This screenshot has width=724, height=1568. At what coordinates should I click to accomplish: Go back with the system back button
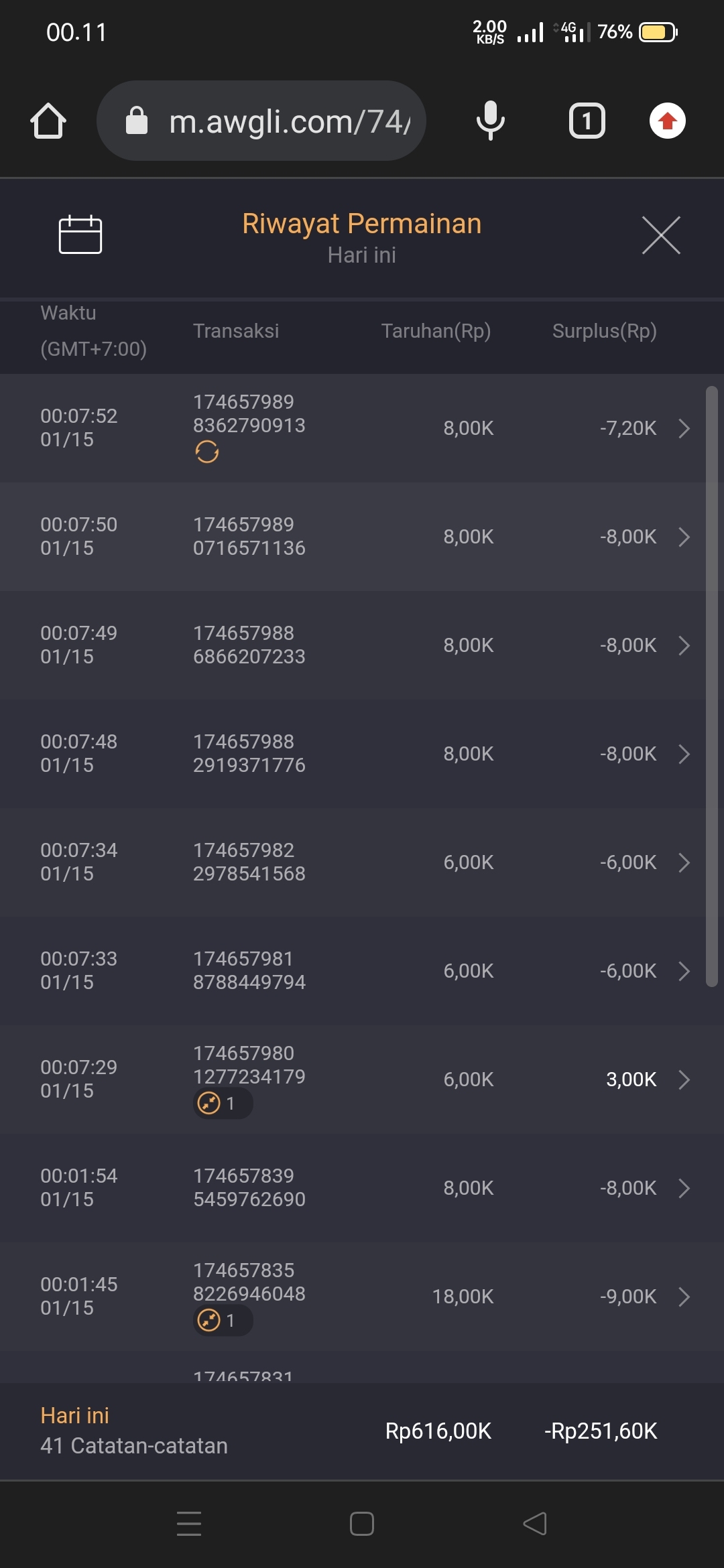point(535,1524)
